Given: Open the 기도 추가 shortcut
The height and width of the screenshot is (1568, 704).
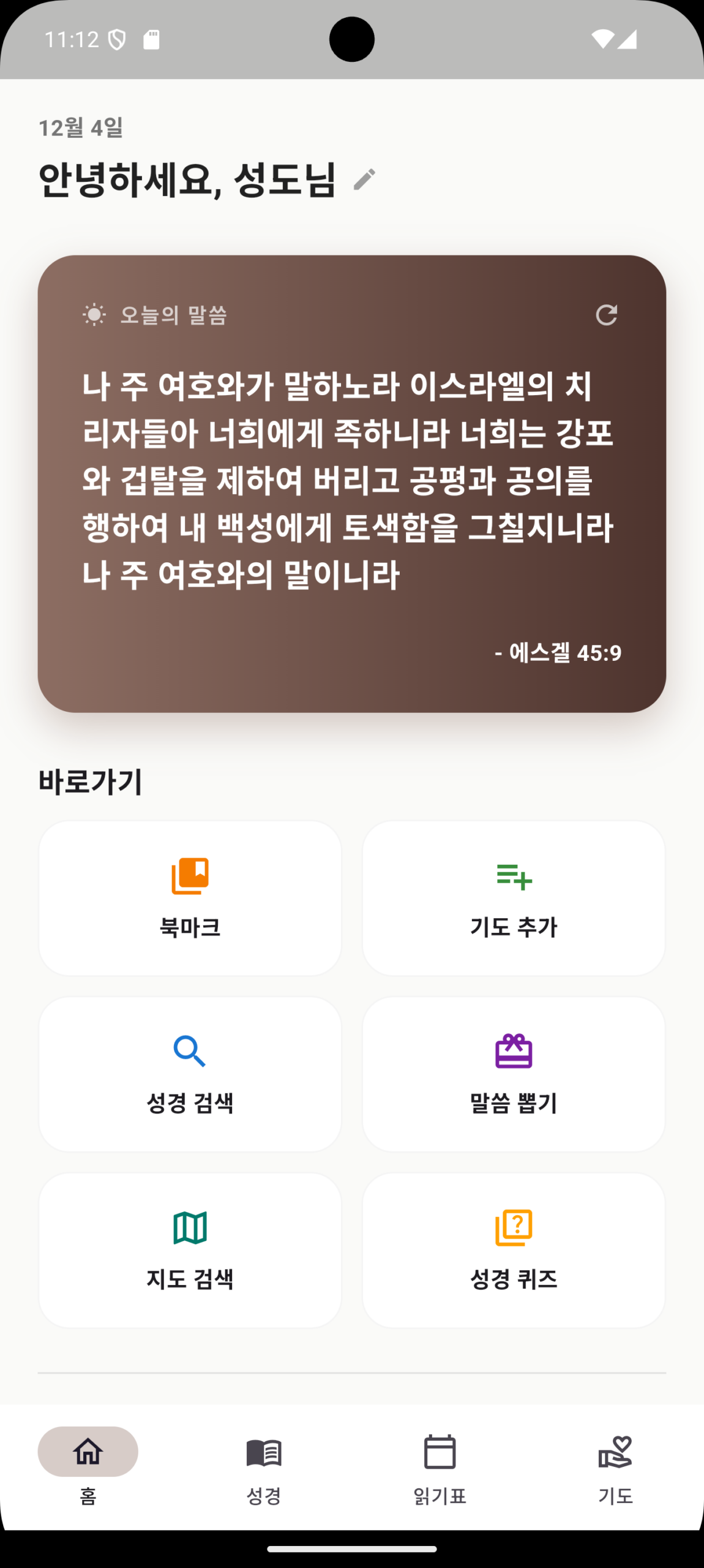Looking at the screenshot, I should [514, 898].
